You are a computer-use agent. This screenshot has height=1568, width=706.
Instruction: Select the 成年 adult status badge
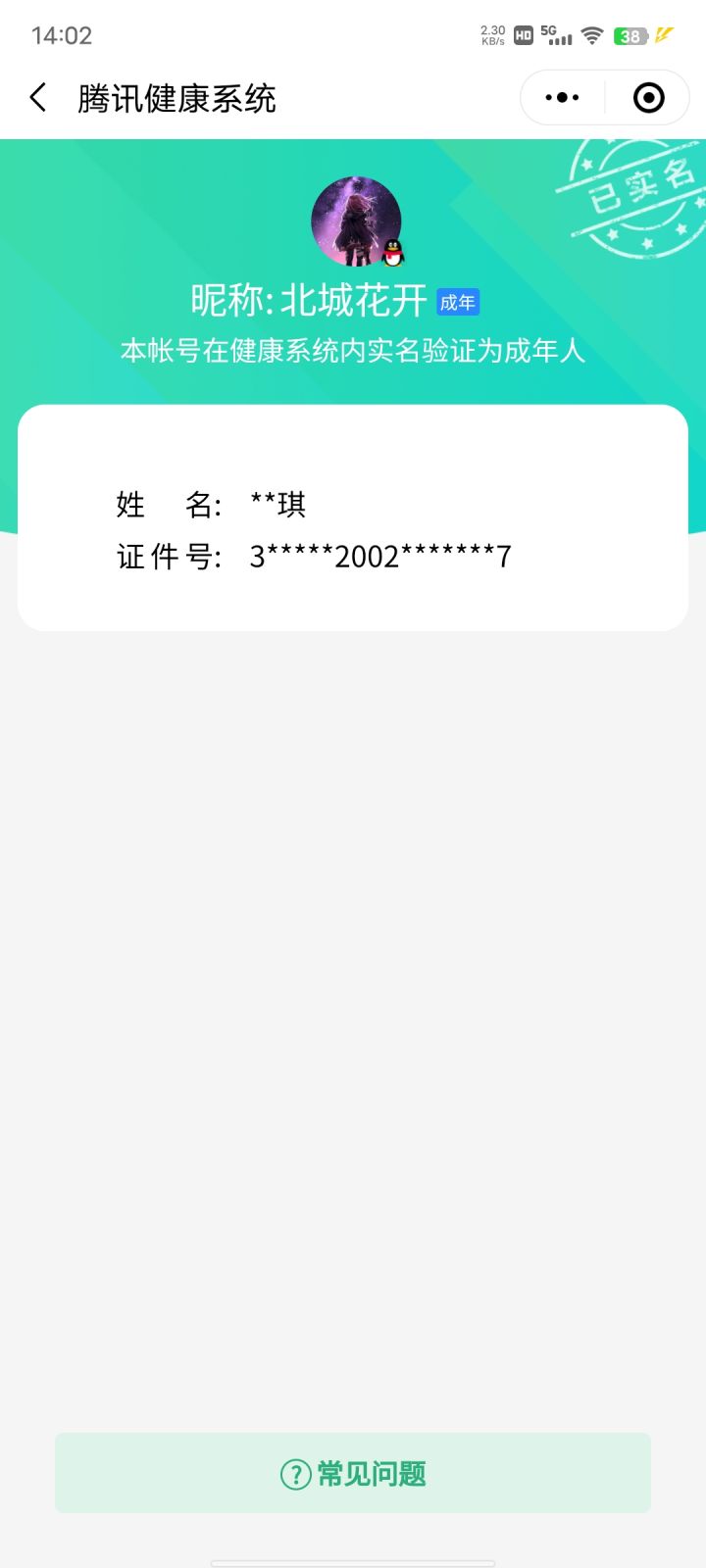click(457, 302)
